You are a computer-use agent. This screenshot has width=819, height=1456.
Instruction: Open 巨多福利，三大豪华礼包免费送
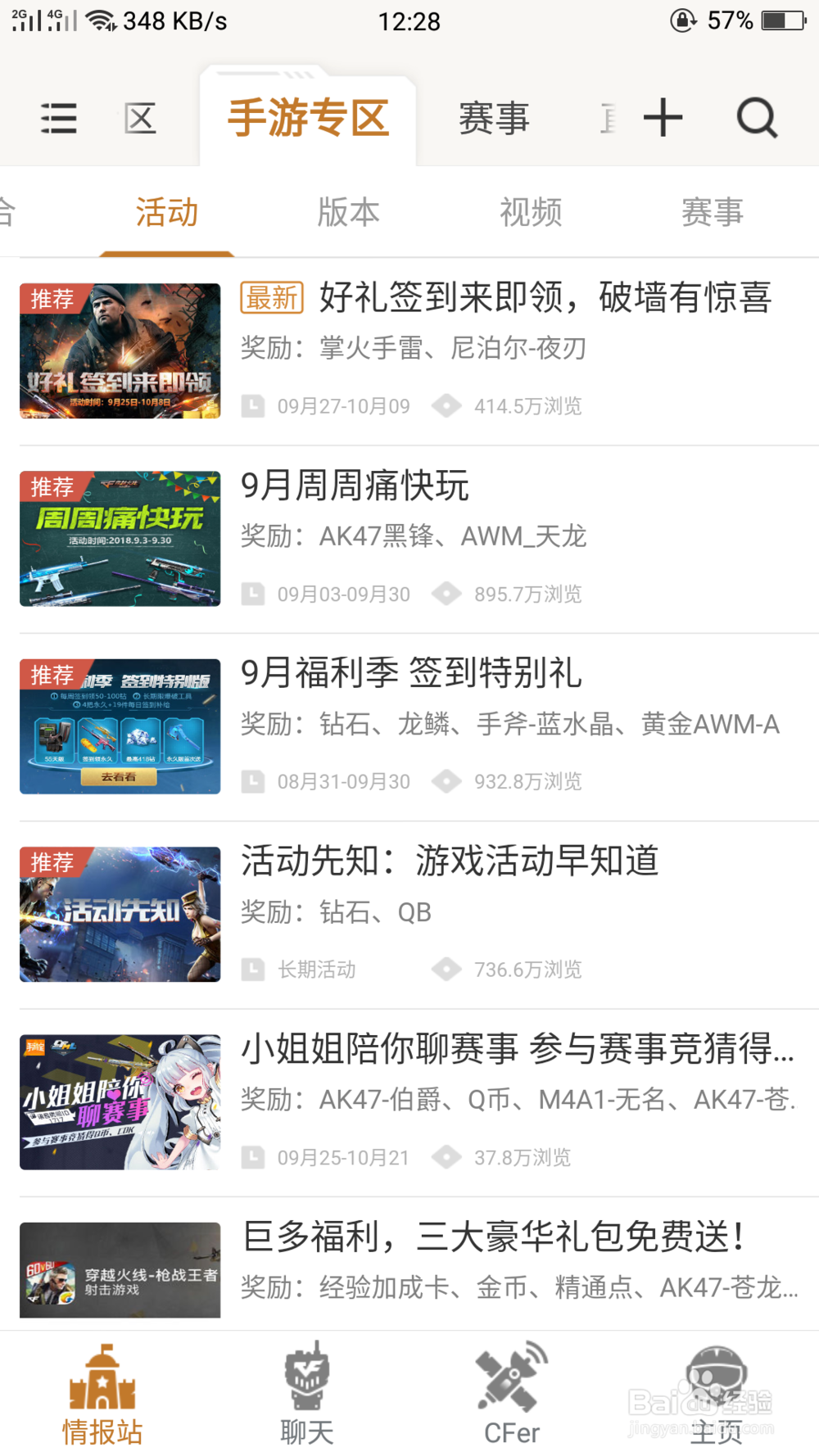click(409, 1265)
